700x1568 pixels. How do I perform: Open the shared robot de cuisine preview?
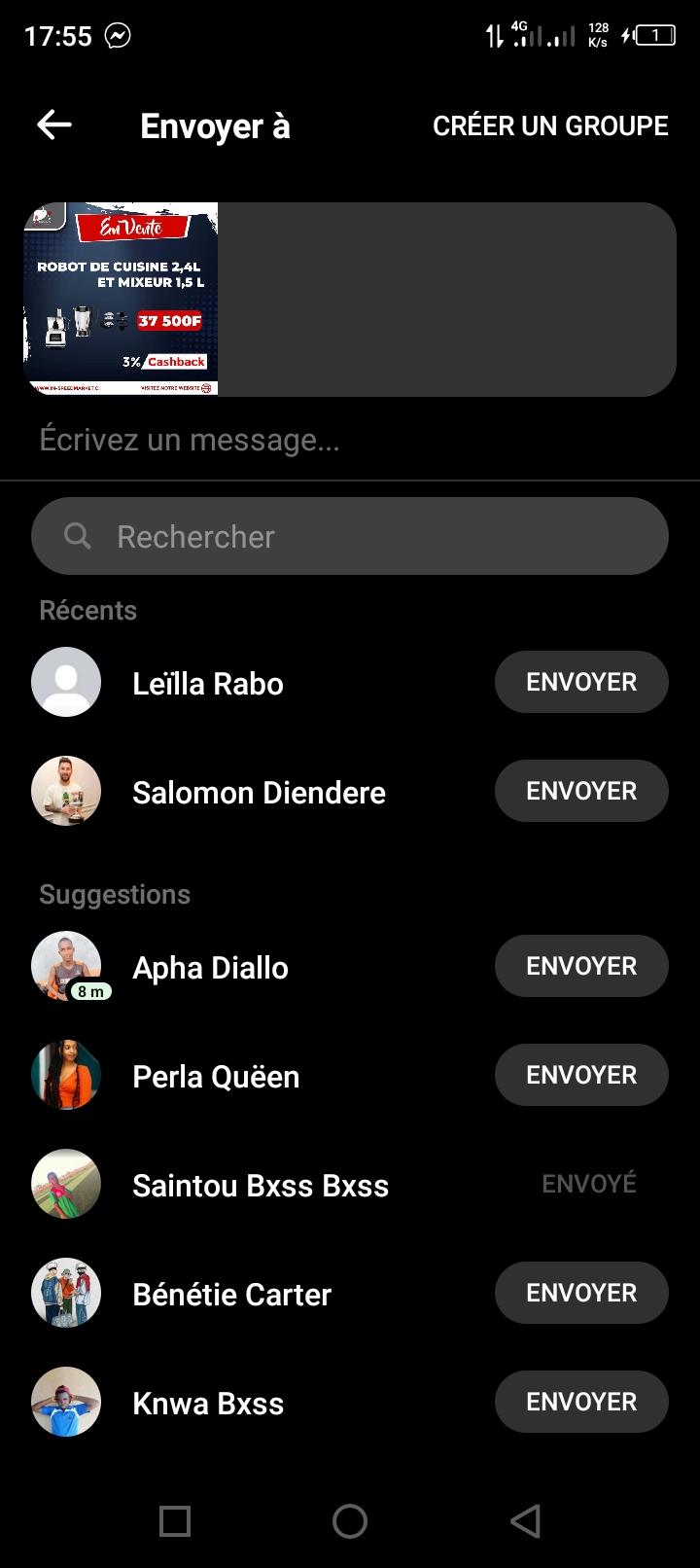[x=121, y=299]
